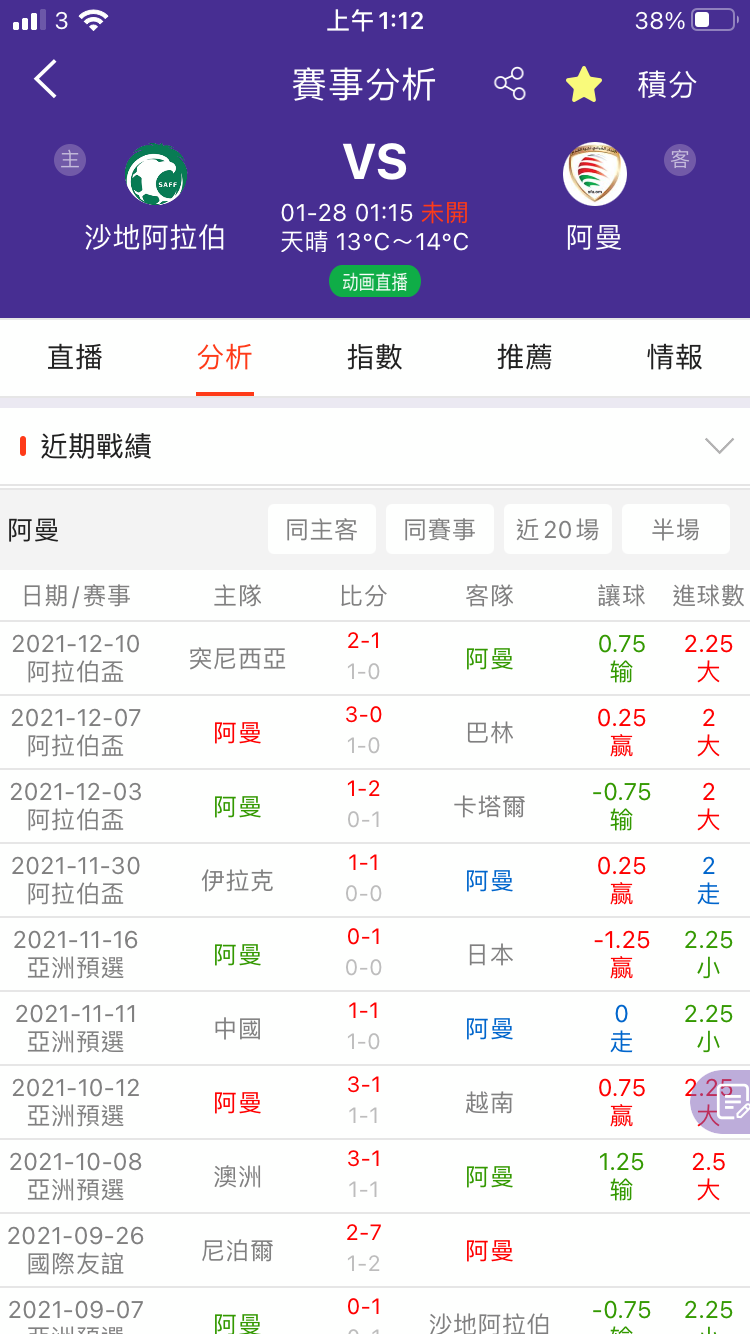Open the 推薦 tab
Image resolution: width=750 pixels, height=1334 pixels.
tap(525, 357)
